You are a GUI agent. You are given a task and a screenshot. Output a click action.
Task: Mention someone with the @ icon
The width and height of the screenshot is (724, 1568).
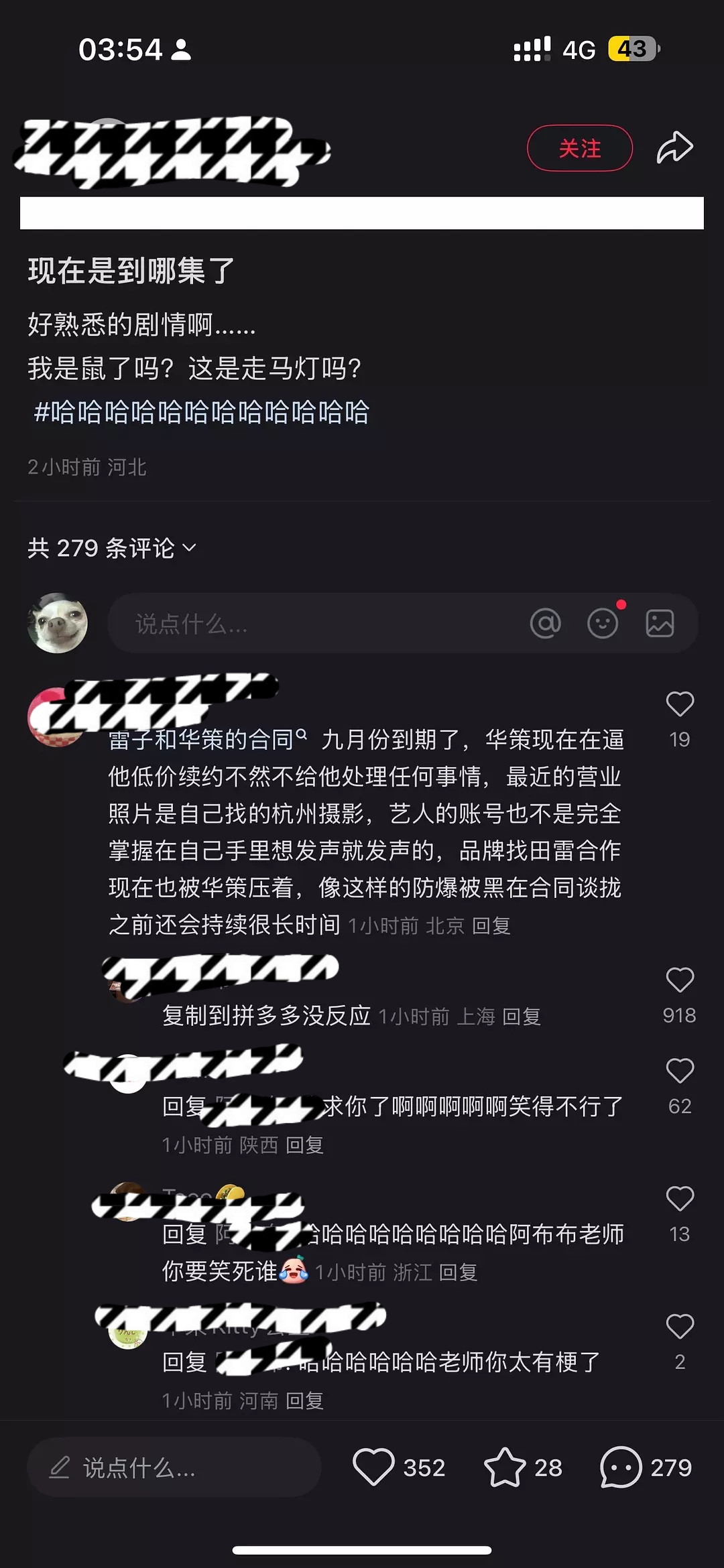[545, 624]
